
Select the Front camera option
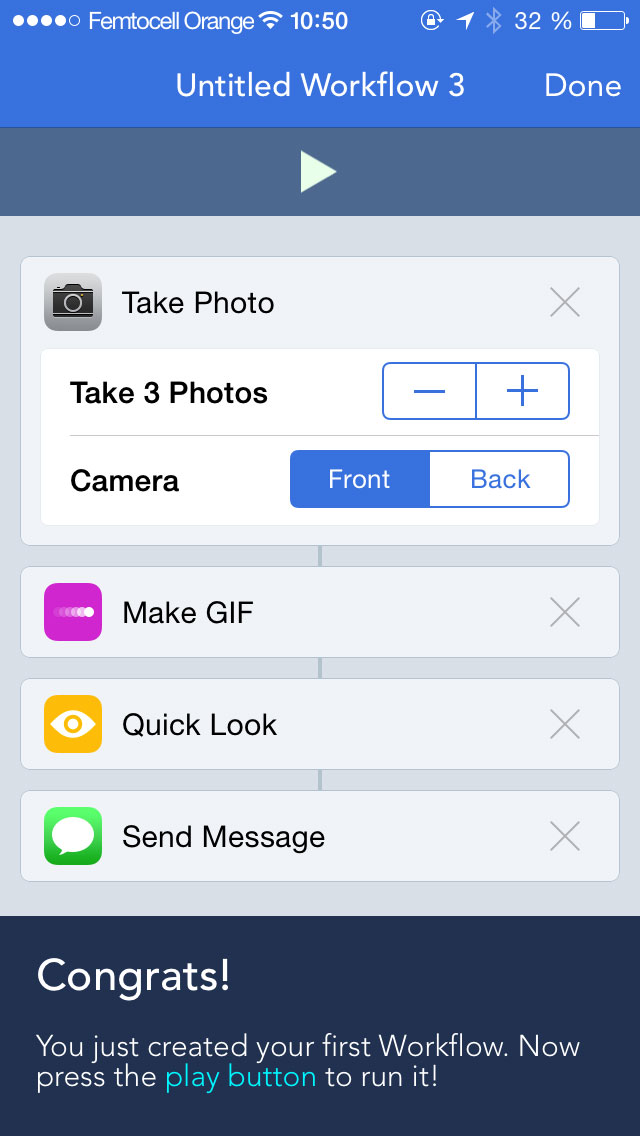(x=360, y=479)
